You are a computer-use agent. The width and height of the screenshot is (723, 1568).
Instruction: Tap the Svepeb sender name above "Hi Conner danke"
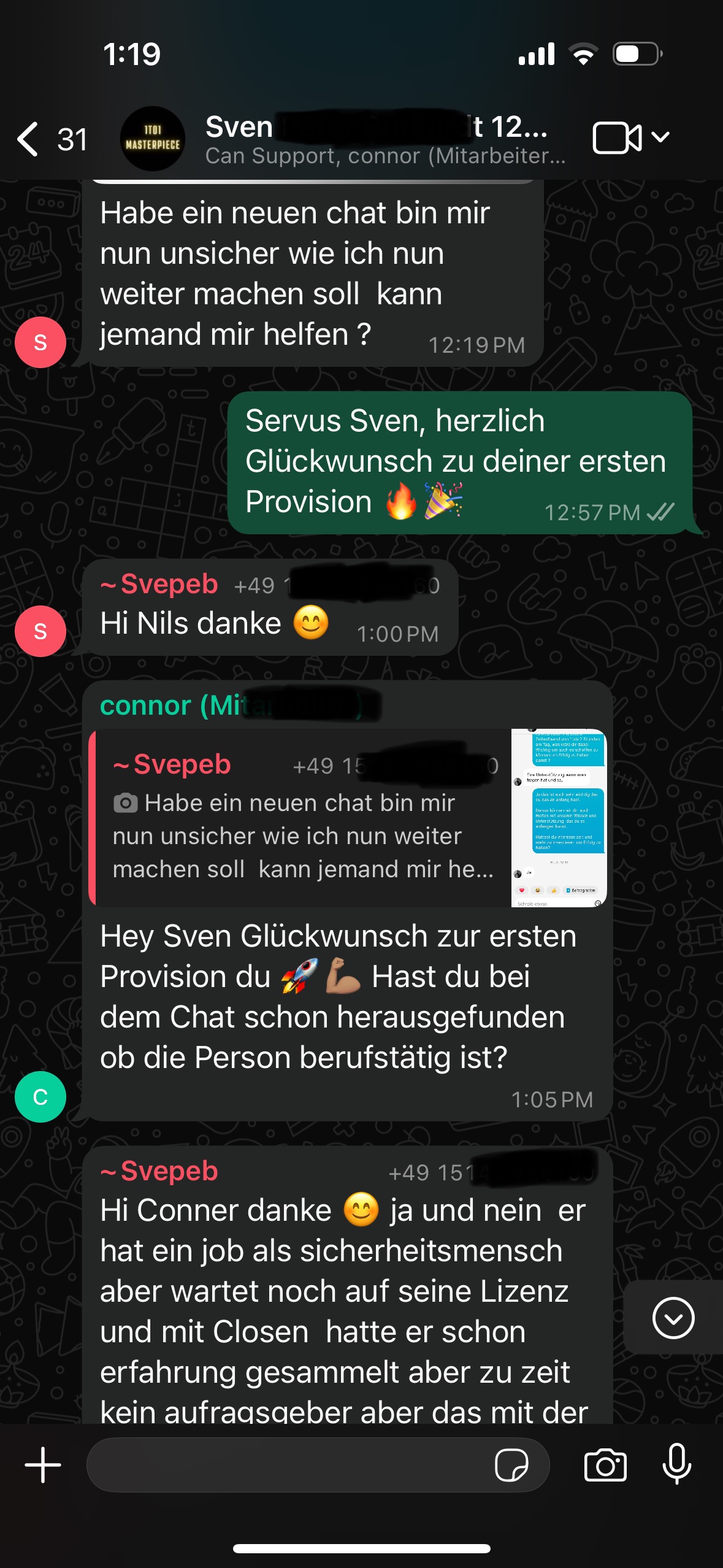coord(161,1171)
